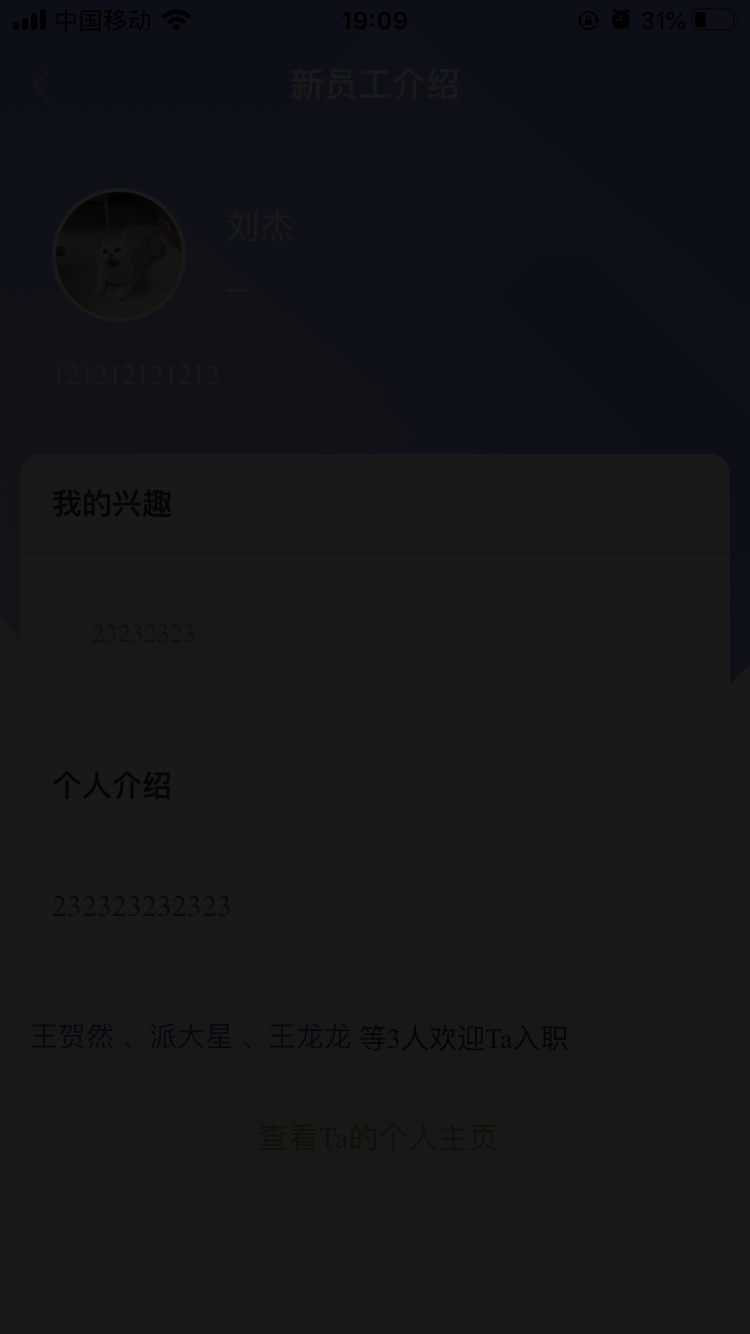Open 刘杰's avatar photo

click(x=118, y=255)
